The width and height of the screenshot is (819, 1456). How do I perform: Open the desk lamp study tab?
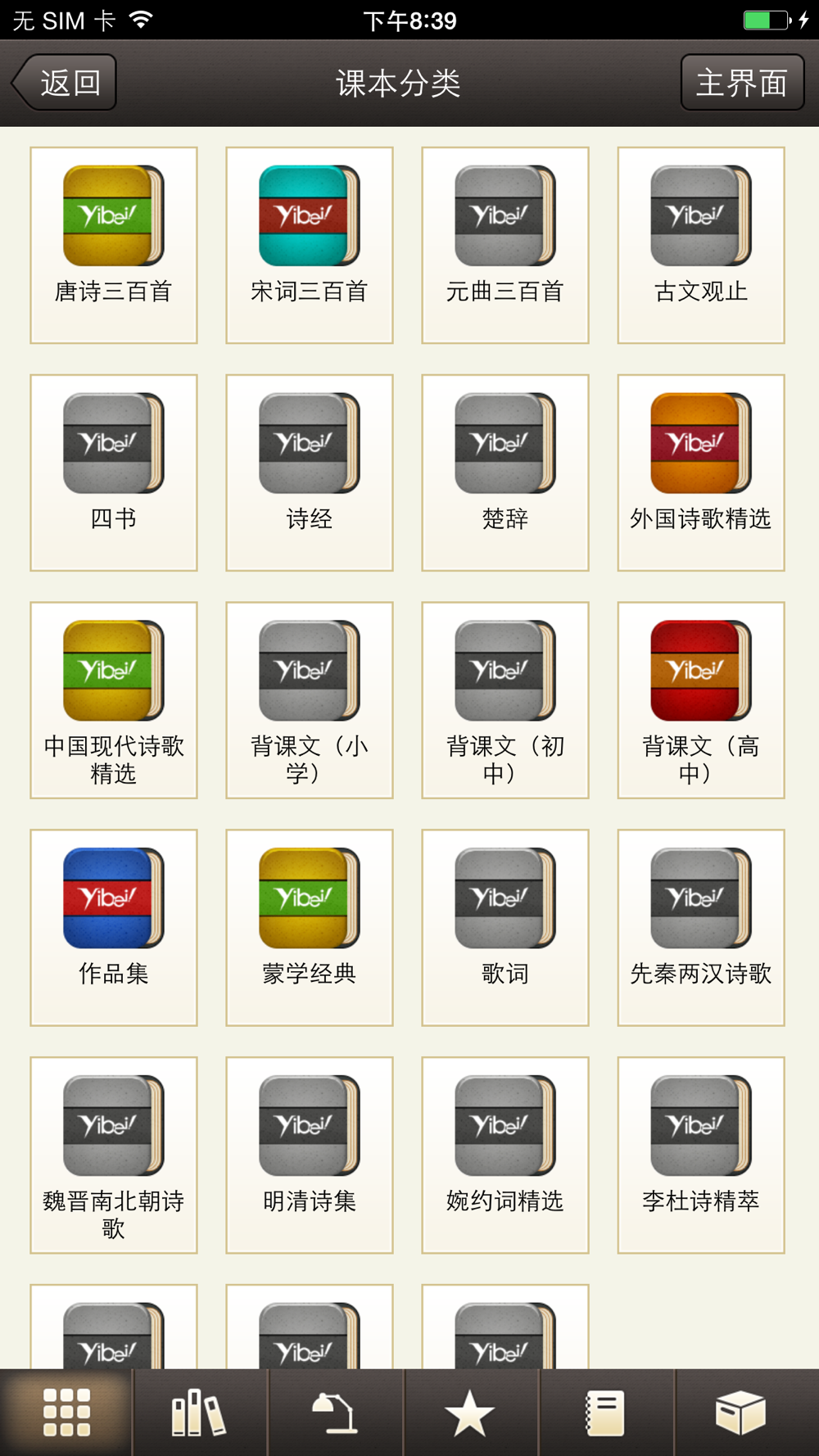pyautogui.click(x=335, y=1413)
